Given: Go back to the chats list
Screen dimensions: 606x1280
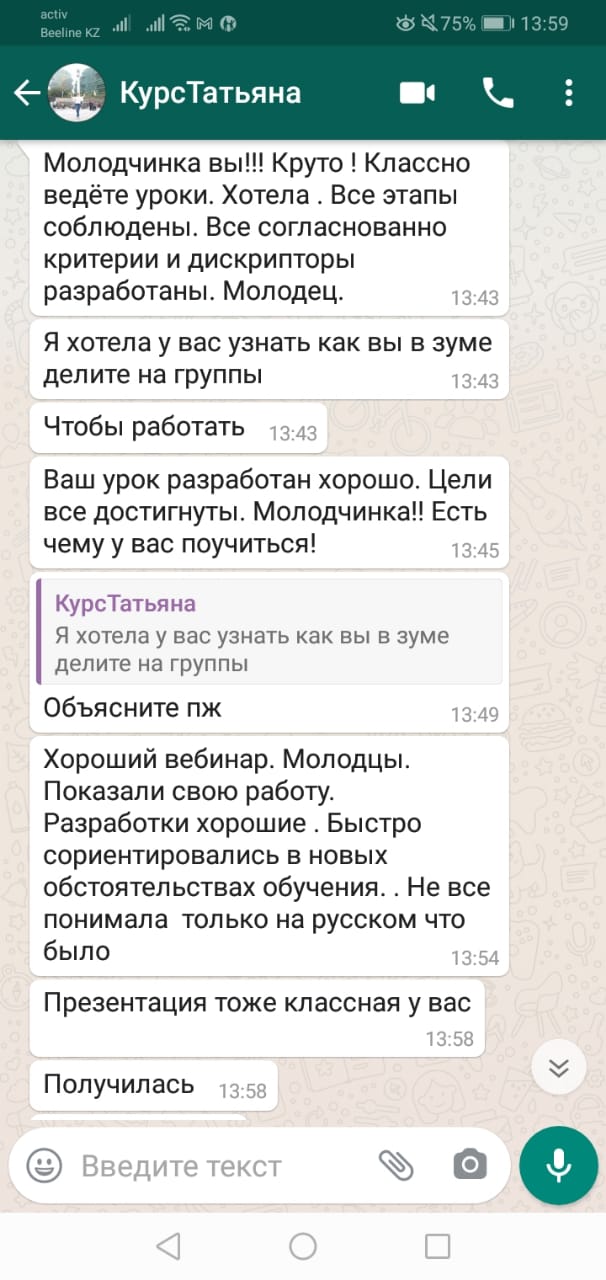Looking at the screenshot, I should (26, 94).
